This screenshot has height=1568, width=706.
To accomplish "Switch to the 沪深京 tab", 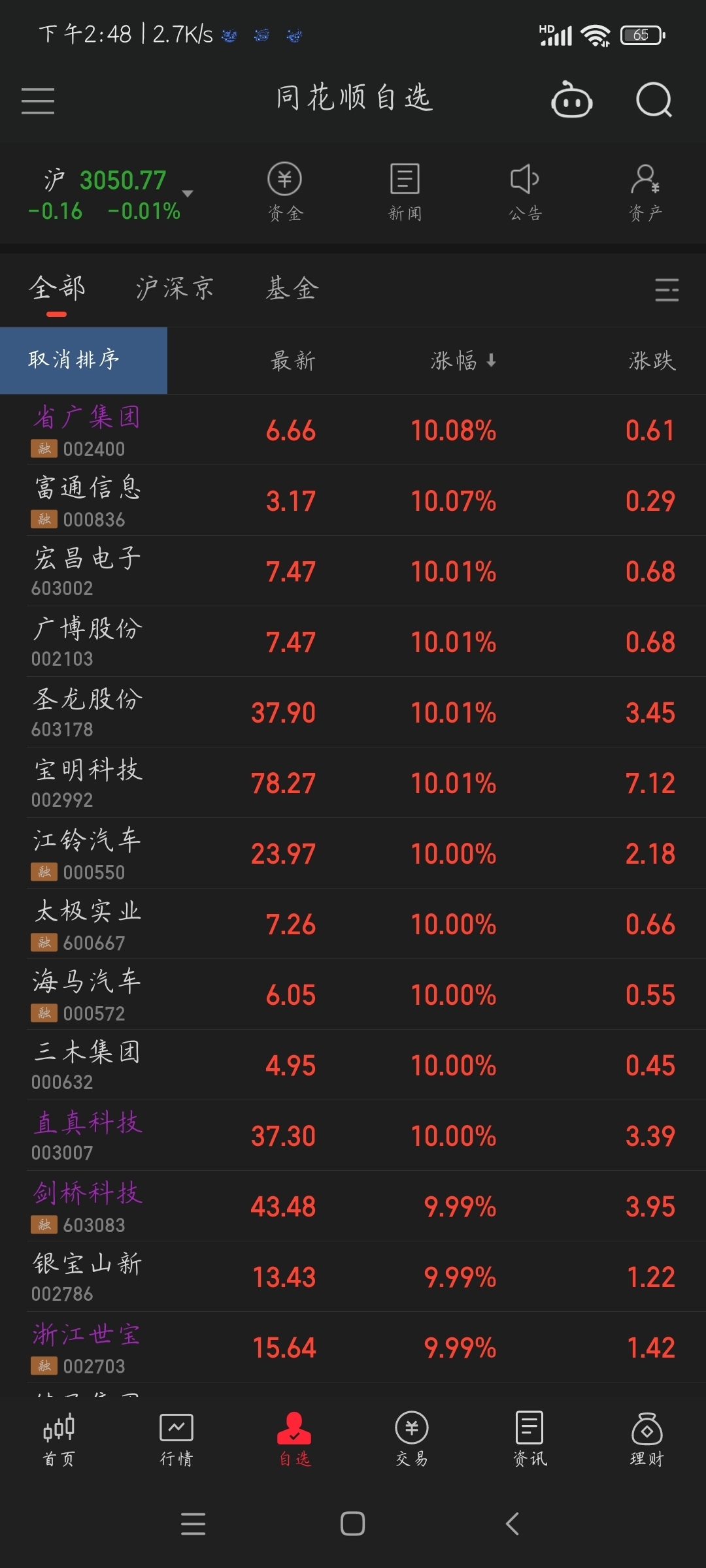I will (x=175, y=288).
